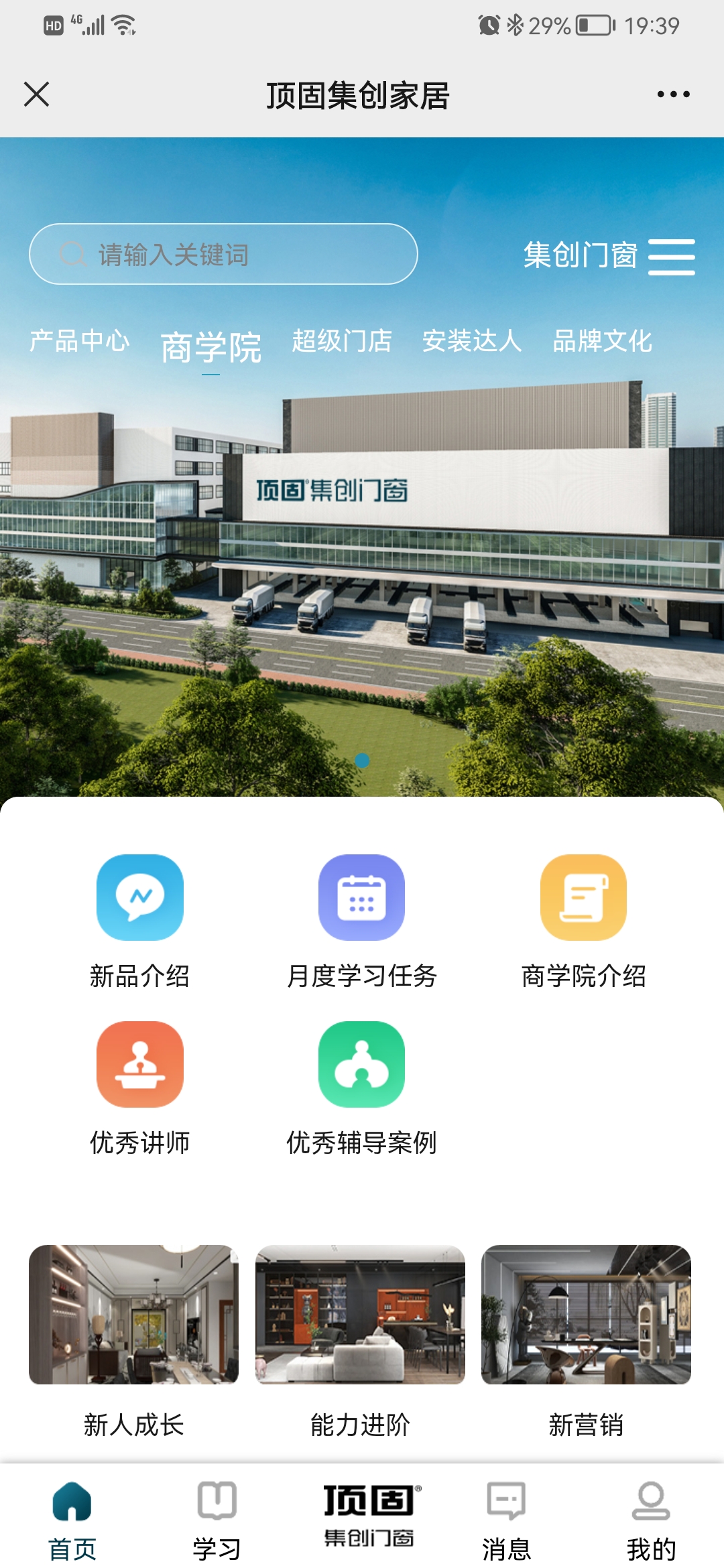The width and height of the screenshot is (724, 1568).
Task: Switch to the 产品中心 tab
Action: point(79,341)
